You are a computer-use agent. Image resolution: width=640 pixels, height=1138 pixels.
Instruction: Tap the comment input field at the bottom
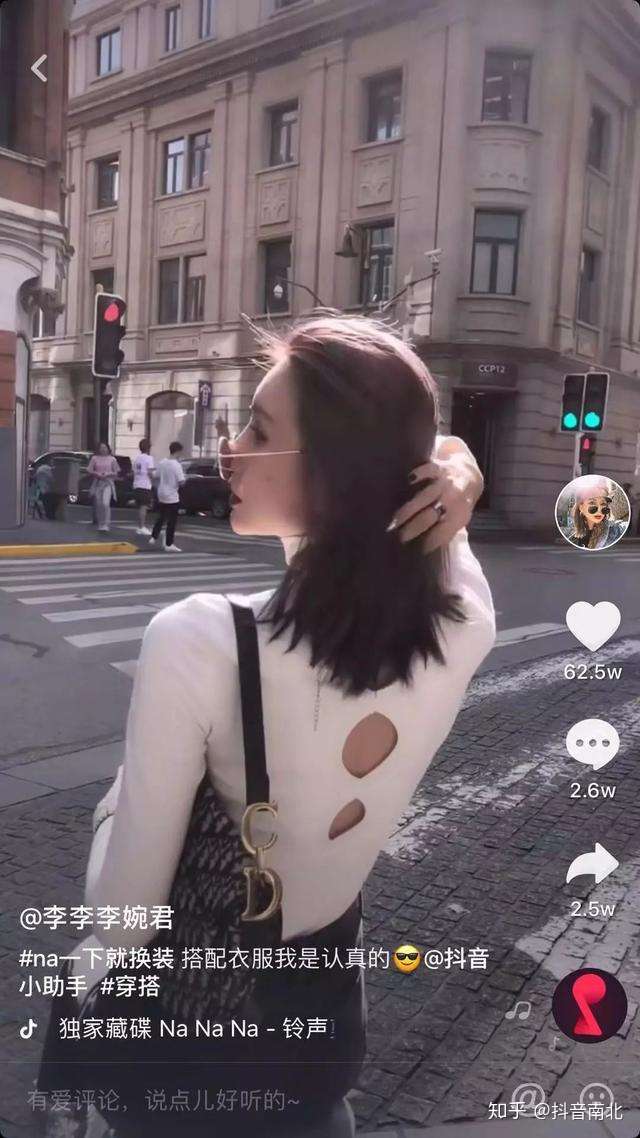(x=165, y=1100)
